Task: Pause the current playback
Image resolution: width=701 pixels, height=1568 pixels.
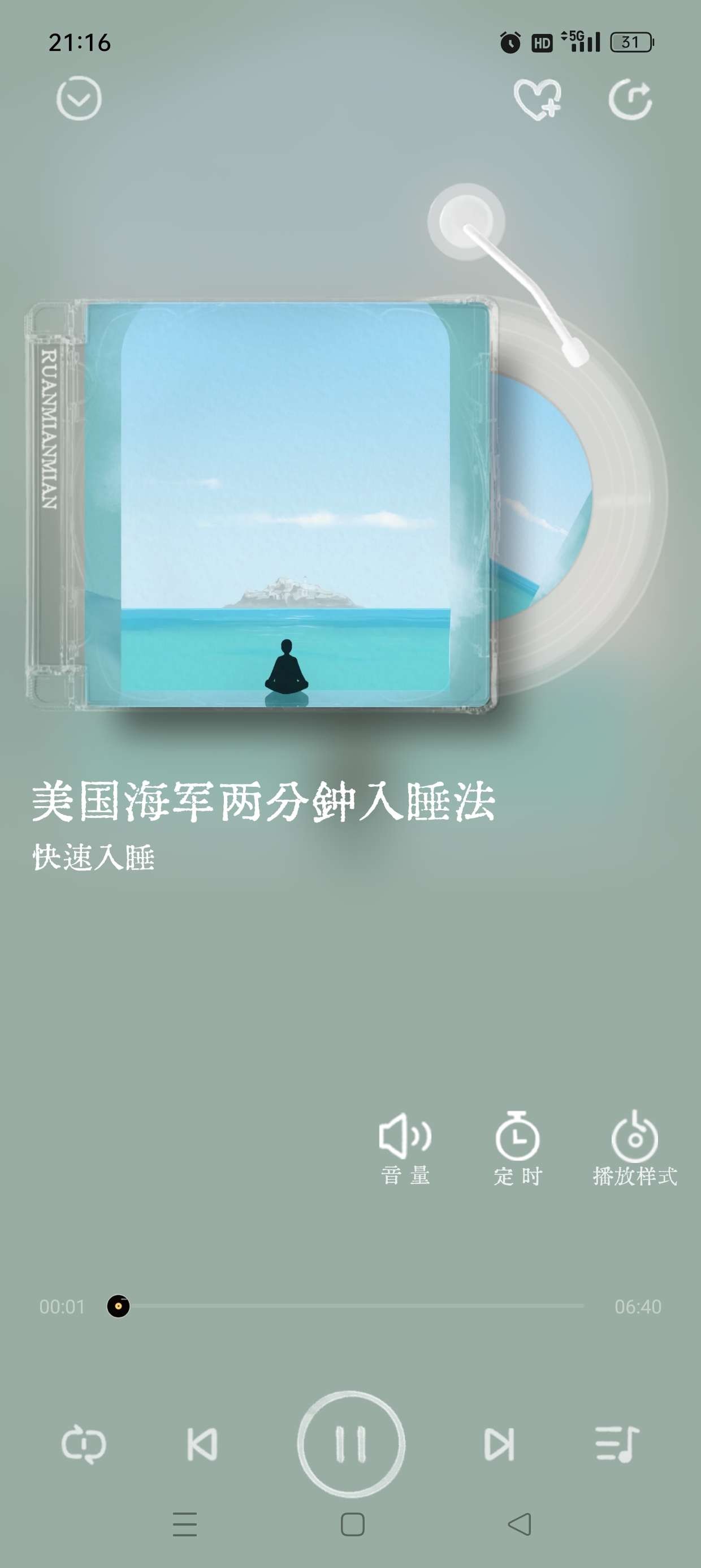Action: (x=351, y=1444)
